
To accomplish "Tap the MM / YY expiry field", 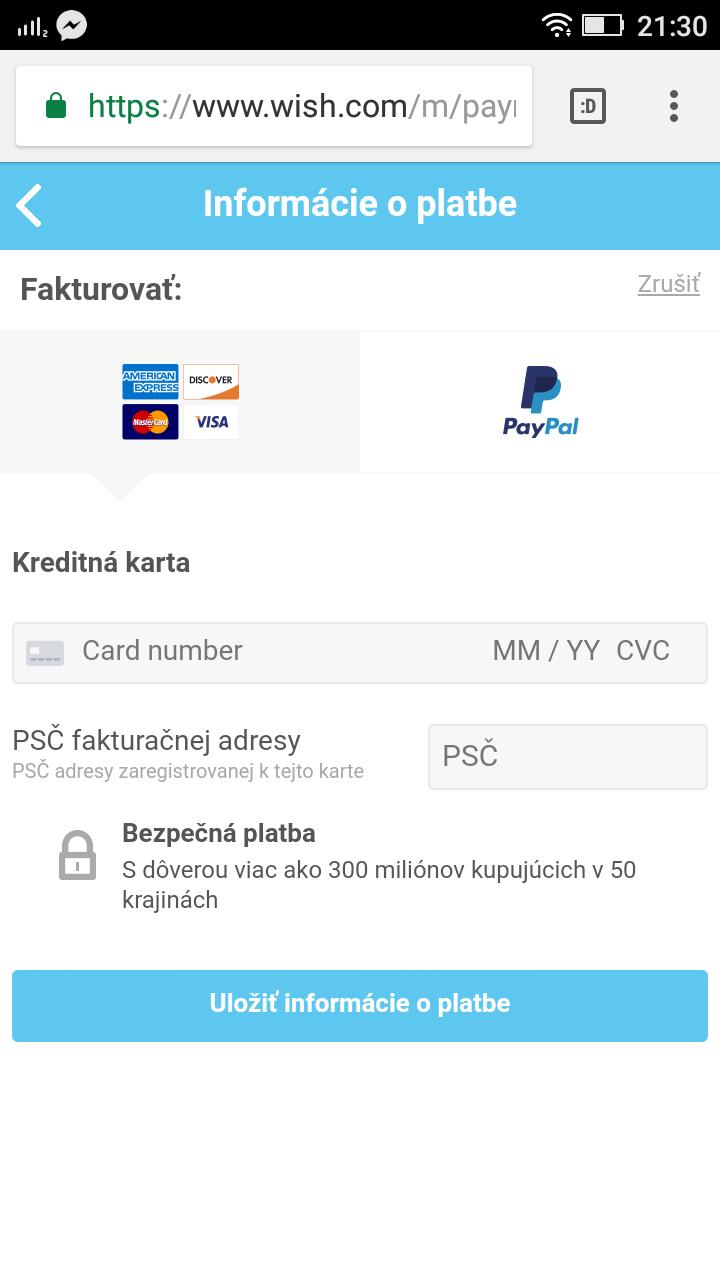I will point(546,651).
